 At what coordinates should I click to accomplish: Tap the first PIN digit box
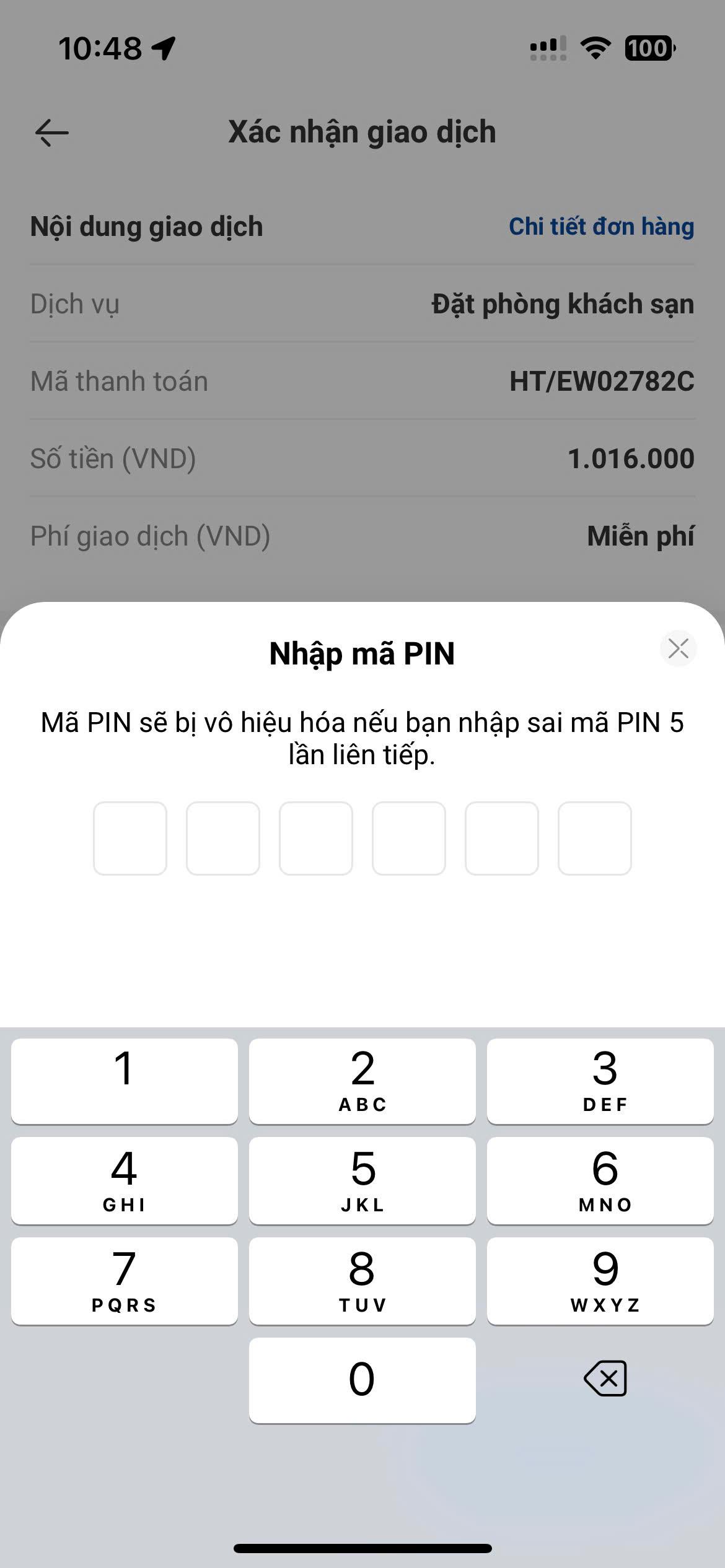130,838
